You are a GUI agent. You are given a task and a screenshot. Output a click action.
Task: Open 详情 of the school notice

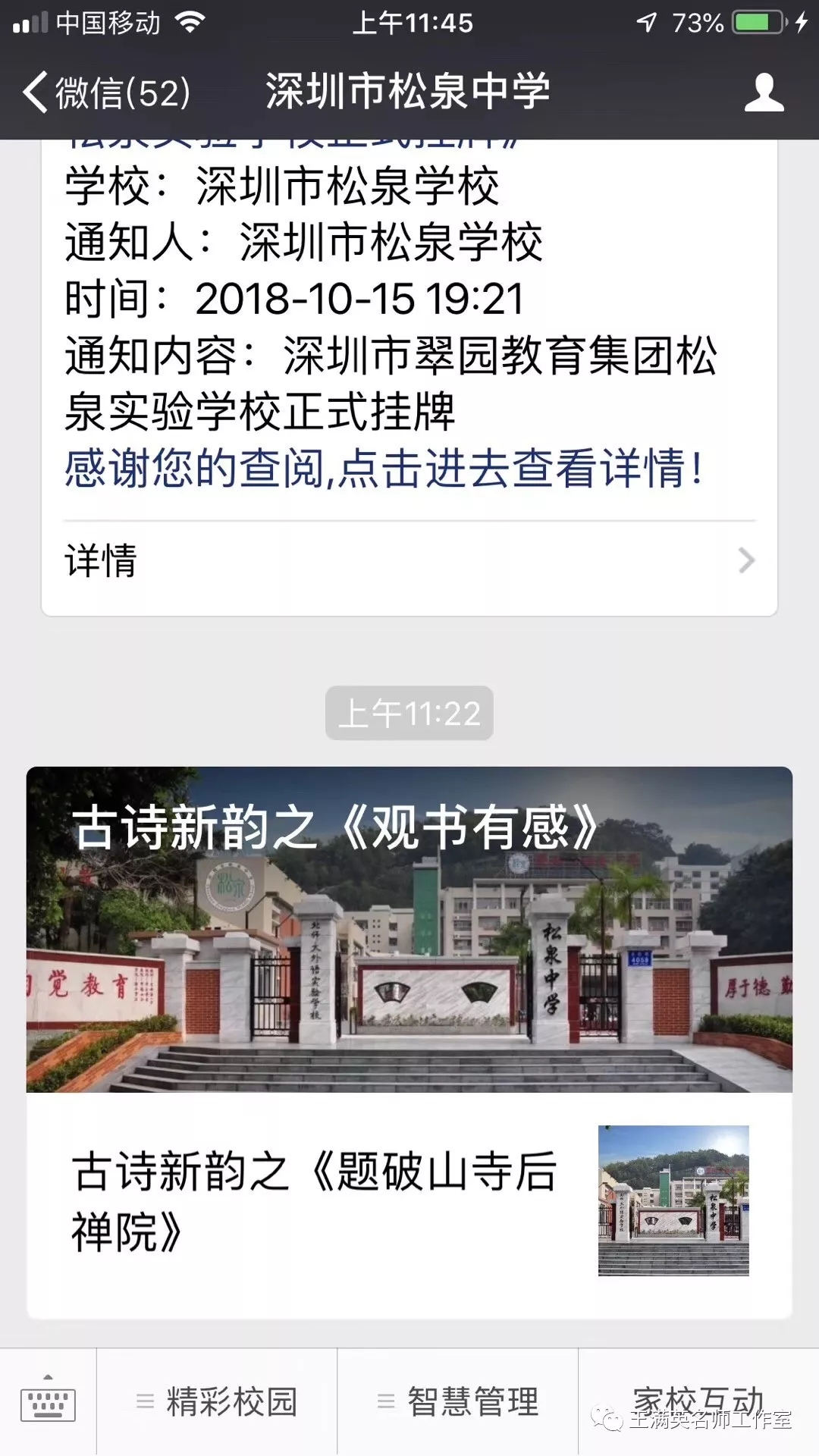pos(409,561)
